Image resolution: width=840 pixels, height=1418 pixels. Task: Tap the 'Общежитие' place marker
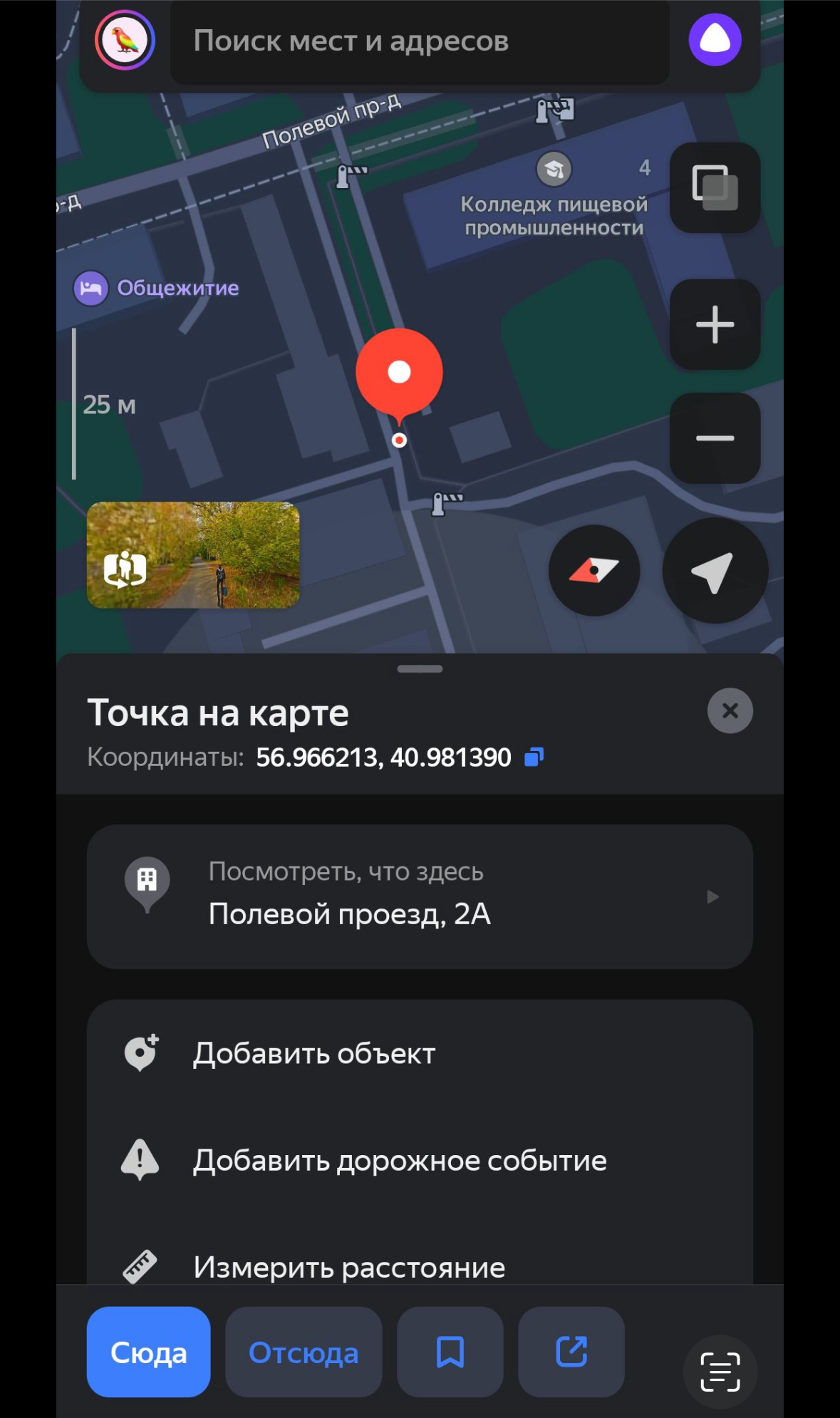[157, 288]
